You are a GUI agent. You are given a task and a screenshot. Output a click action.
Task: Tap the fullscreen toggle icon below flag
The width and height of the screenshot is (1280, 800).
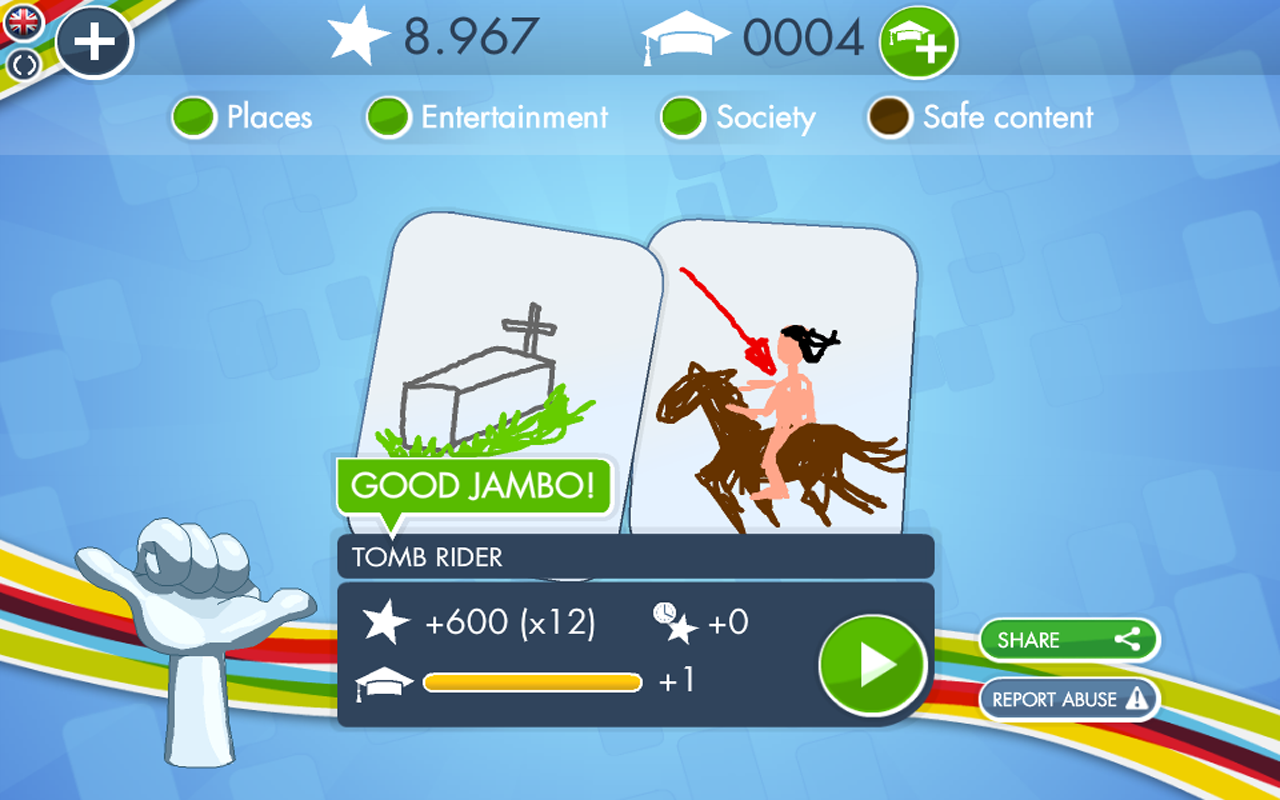pyautogui.click(x=22, y=64)
